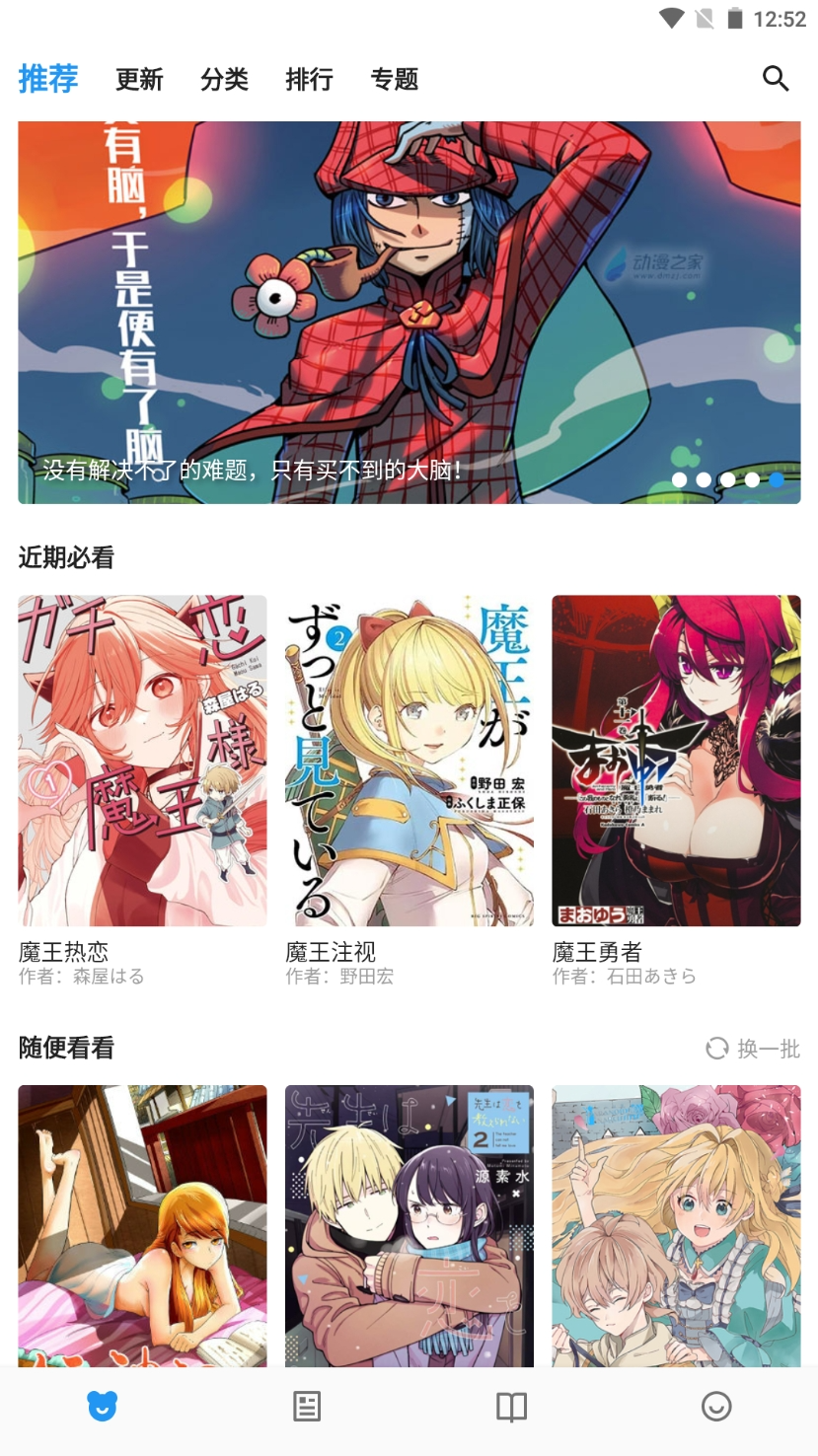Screen dimensions: 818x1456
Task: Open the featured banner about 买不到的大脑
Action: coord(409,312)
